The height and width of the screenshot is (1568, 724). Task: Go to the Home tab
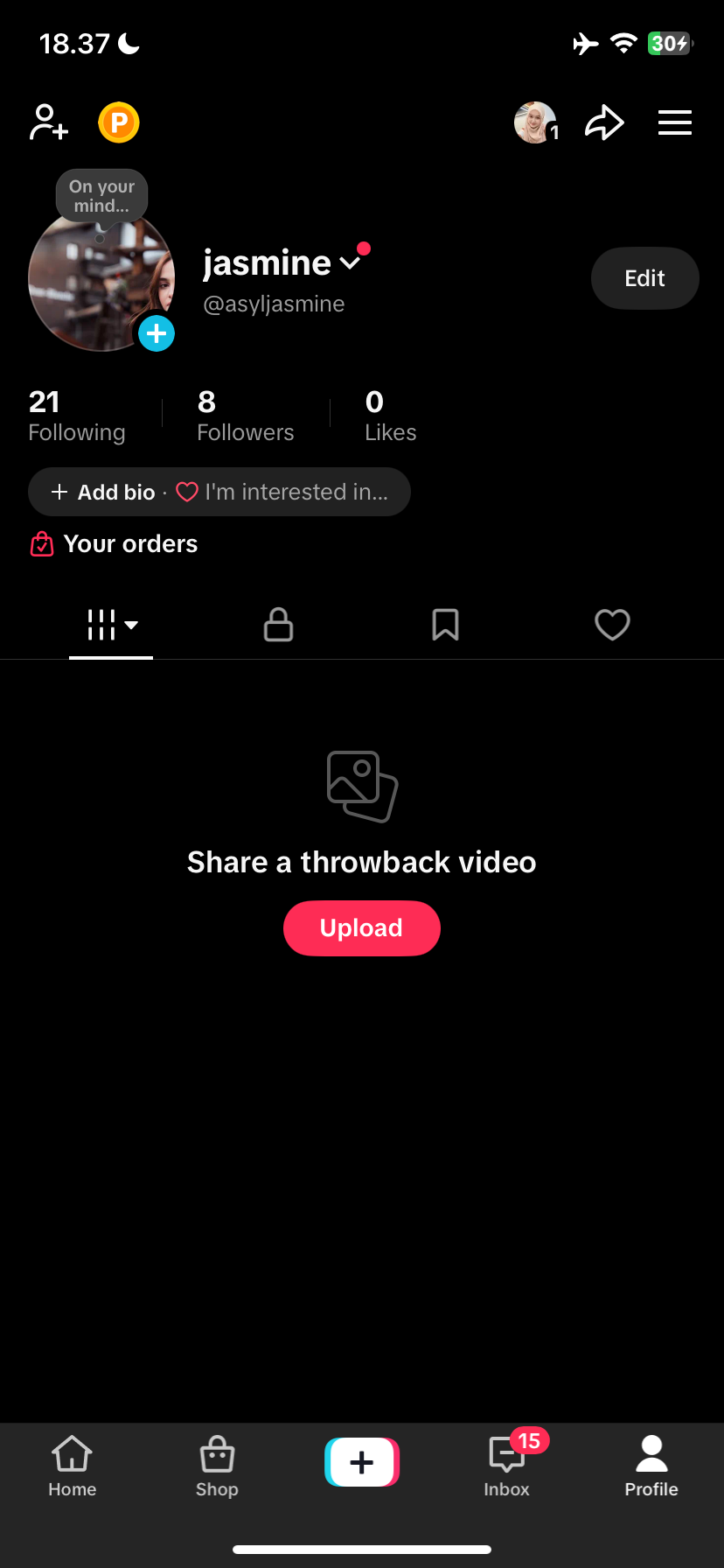click(x=73, y=1466)
